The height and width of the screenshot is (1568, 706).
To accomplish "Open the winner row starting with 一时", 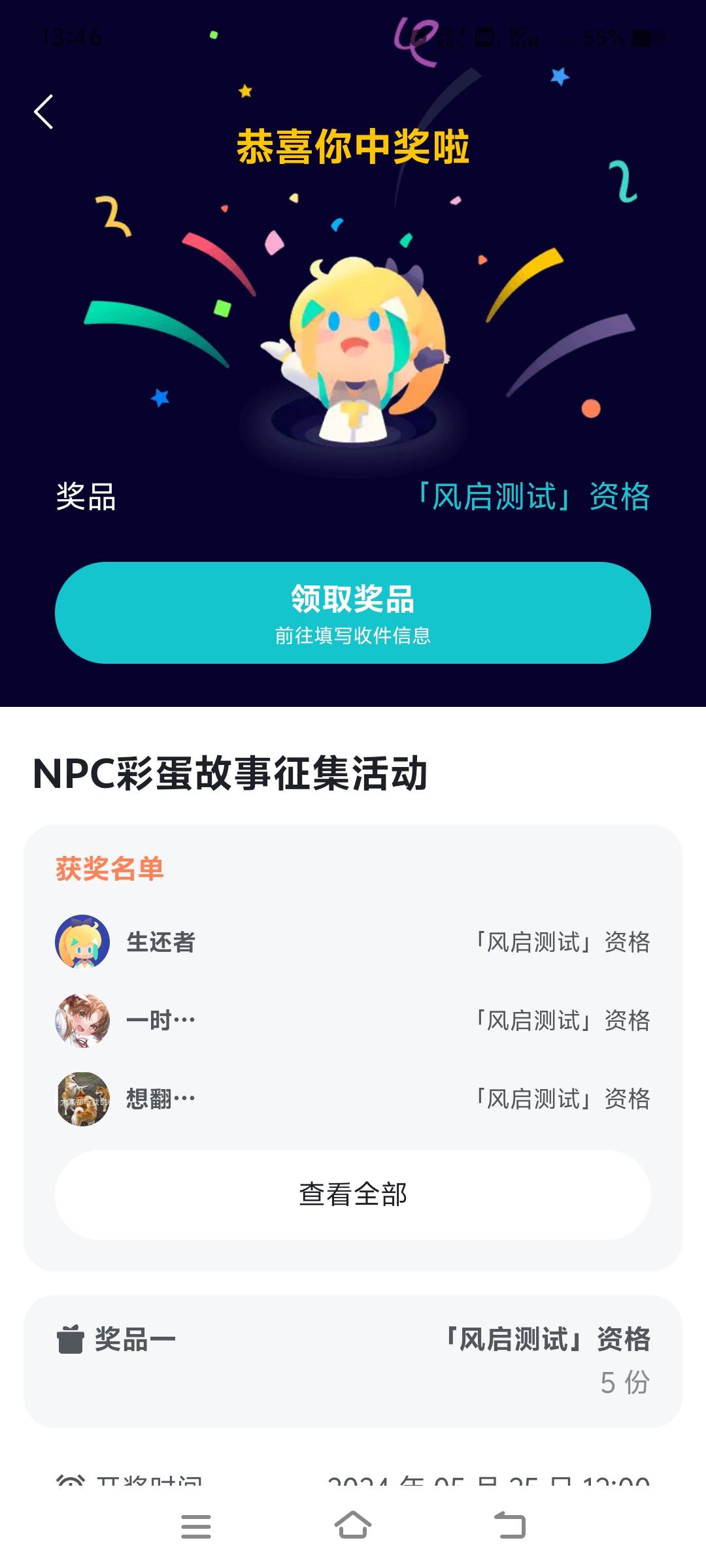I will 353,1021.
